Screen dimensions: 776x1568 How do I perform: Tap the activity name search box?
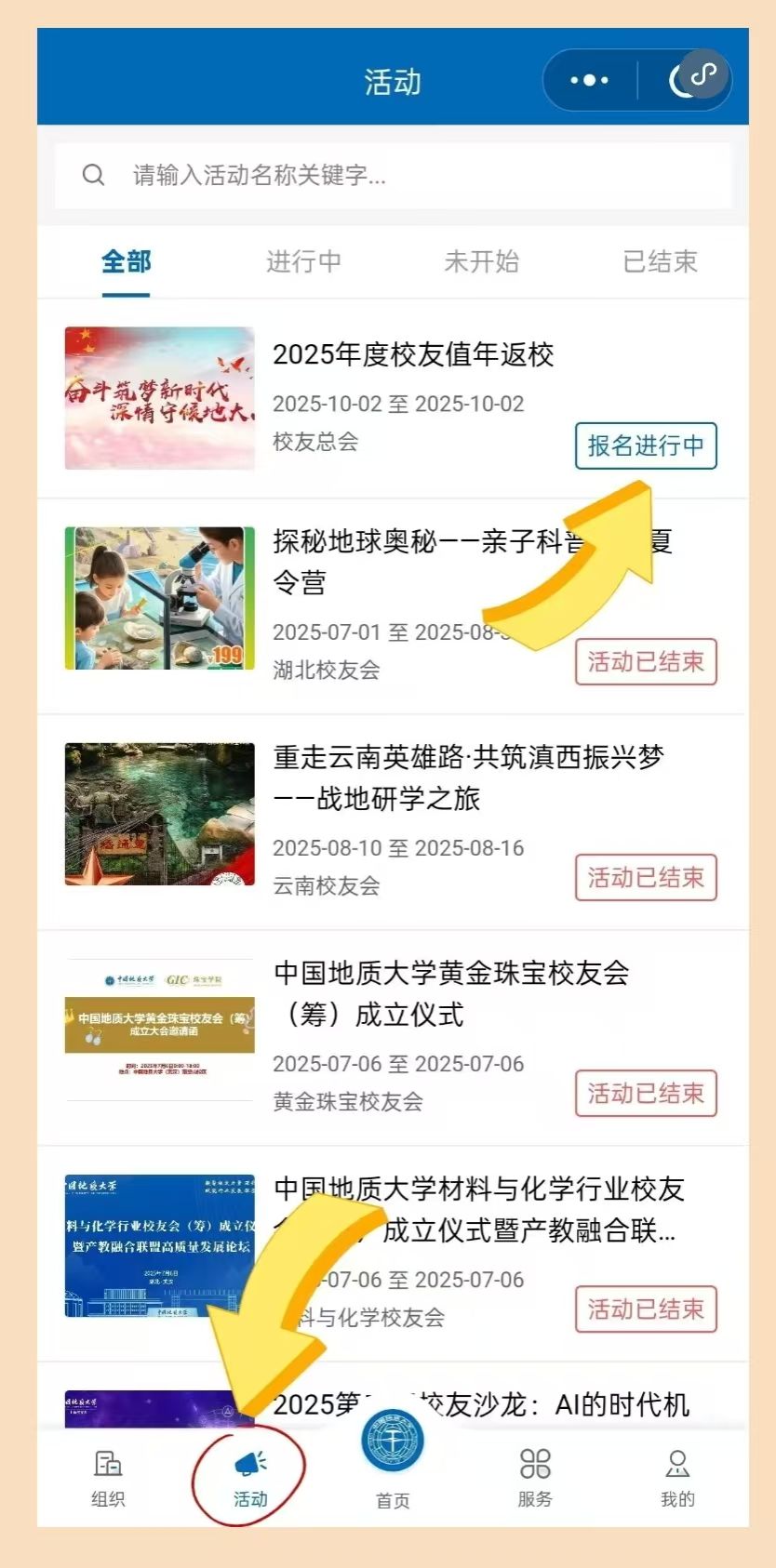pos(393,175)
